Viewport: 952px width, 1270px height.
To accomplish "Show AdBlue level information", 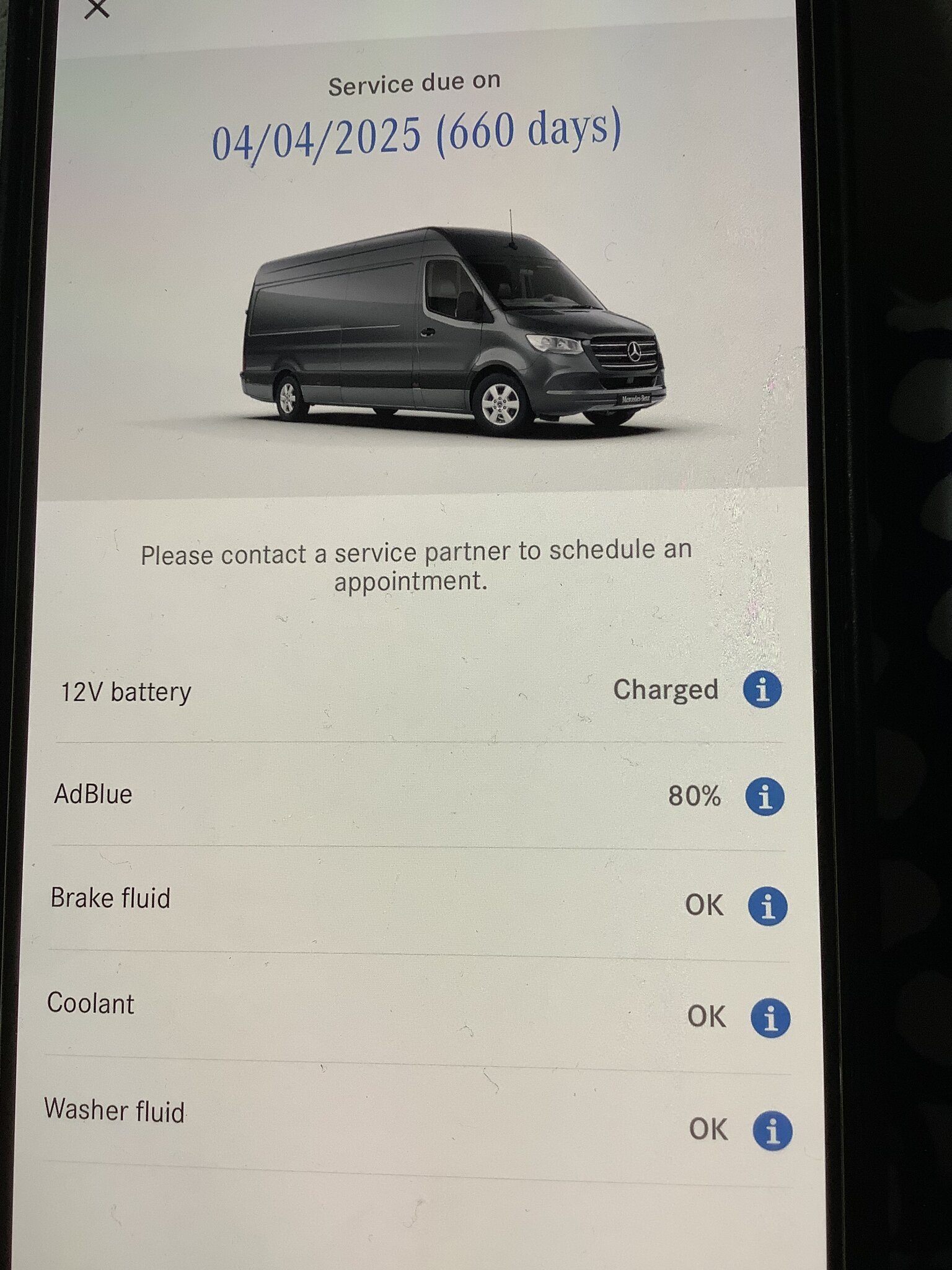I will tap(764, 796).
